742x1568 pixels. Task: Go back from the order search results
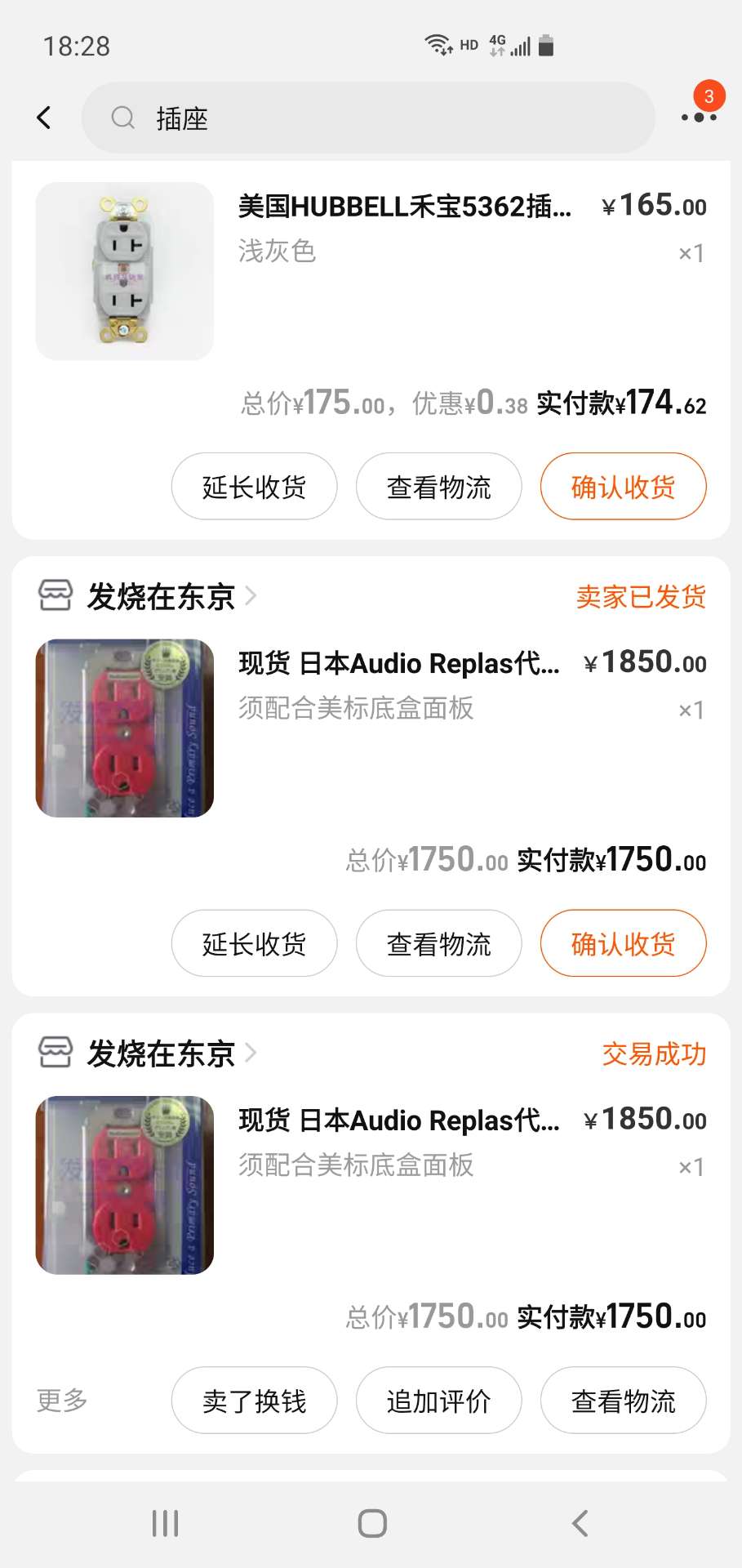44,118
